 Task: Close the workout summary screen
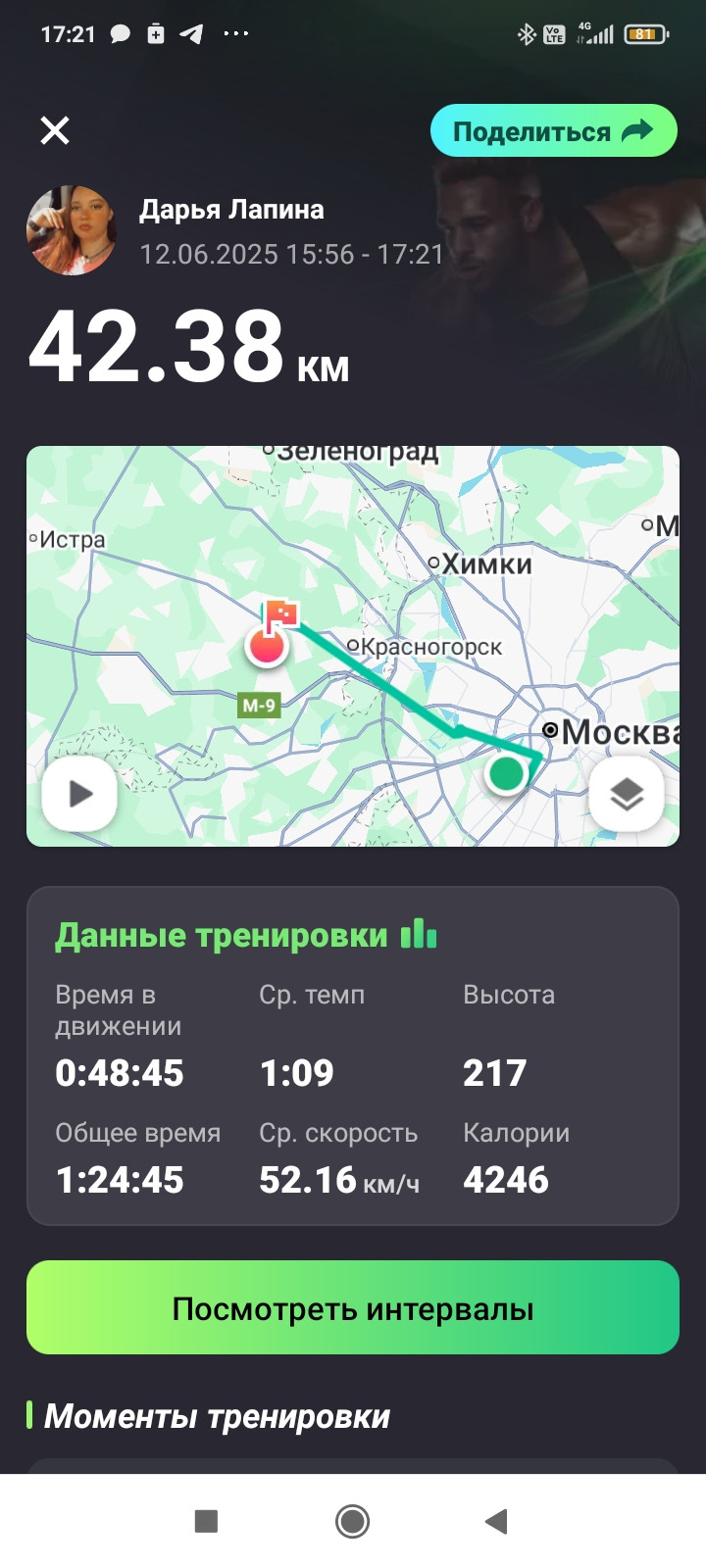55,130
